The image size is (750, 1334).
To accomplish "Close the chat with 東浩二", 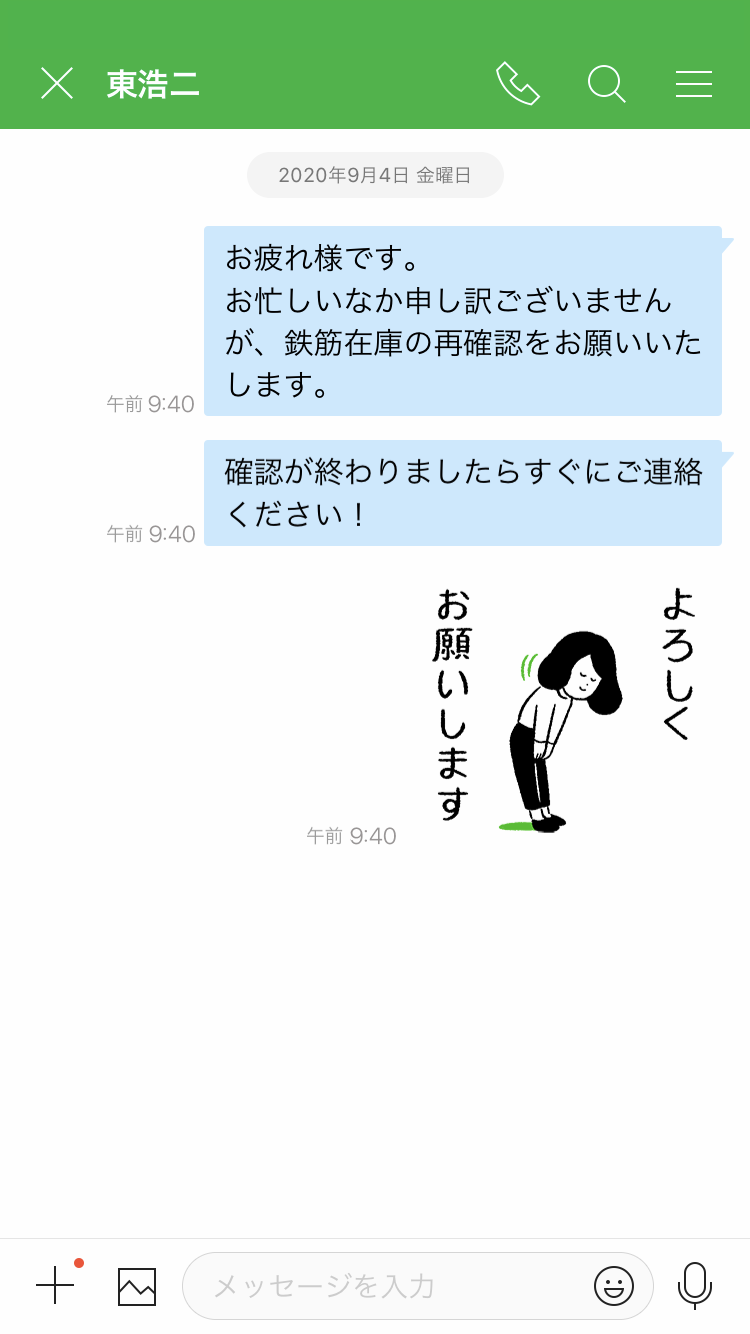I will 57,83.
